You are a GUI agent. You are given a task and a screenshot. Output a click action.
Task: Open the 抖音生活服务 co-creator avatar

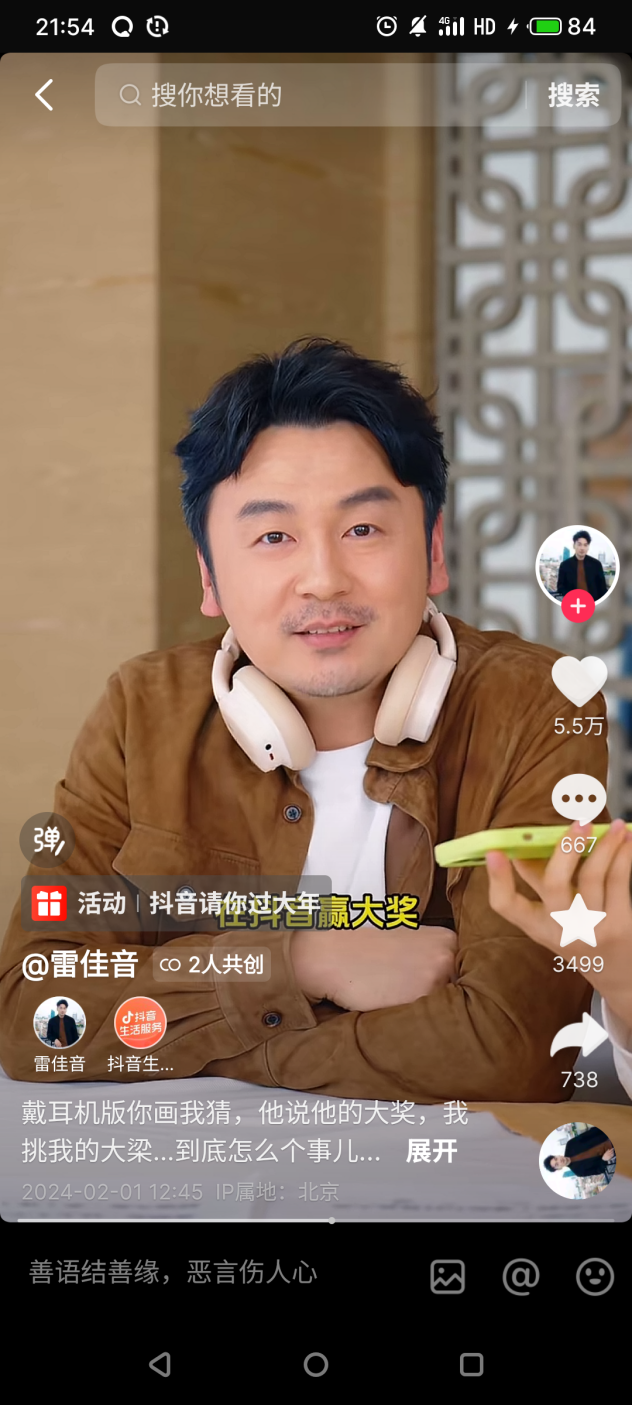click(x=140, y=1024)
